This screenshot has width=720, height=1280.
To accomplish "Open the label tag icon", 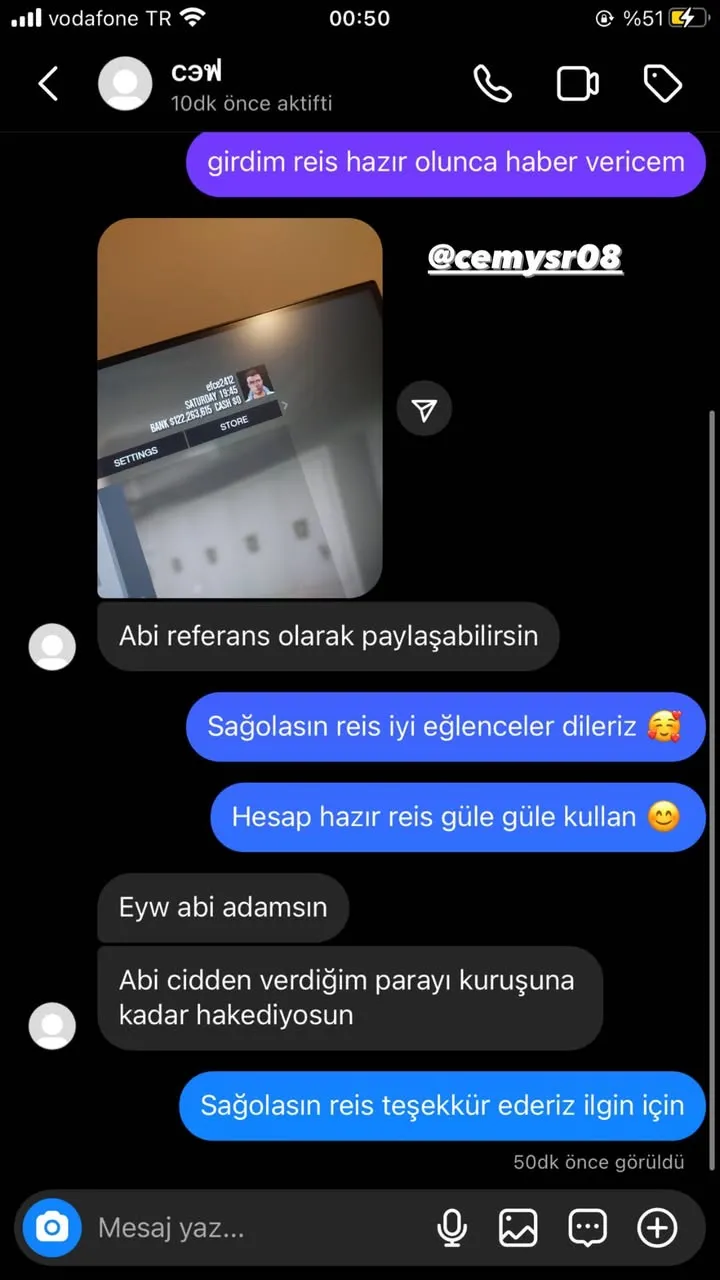I will (663, 84).
